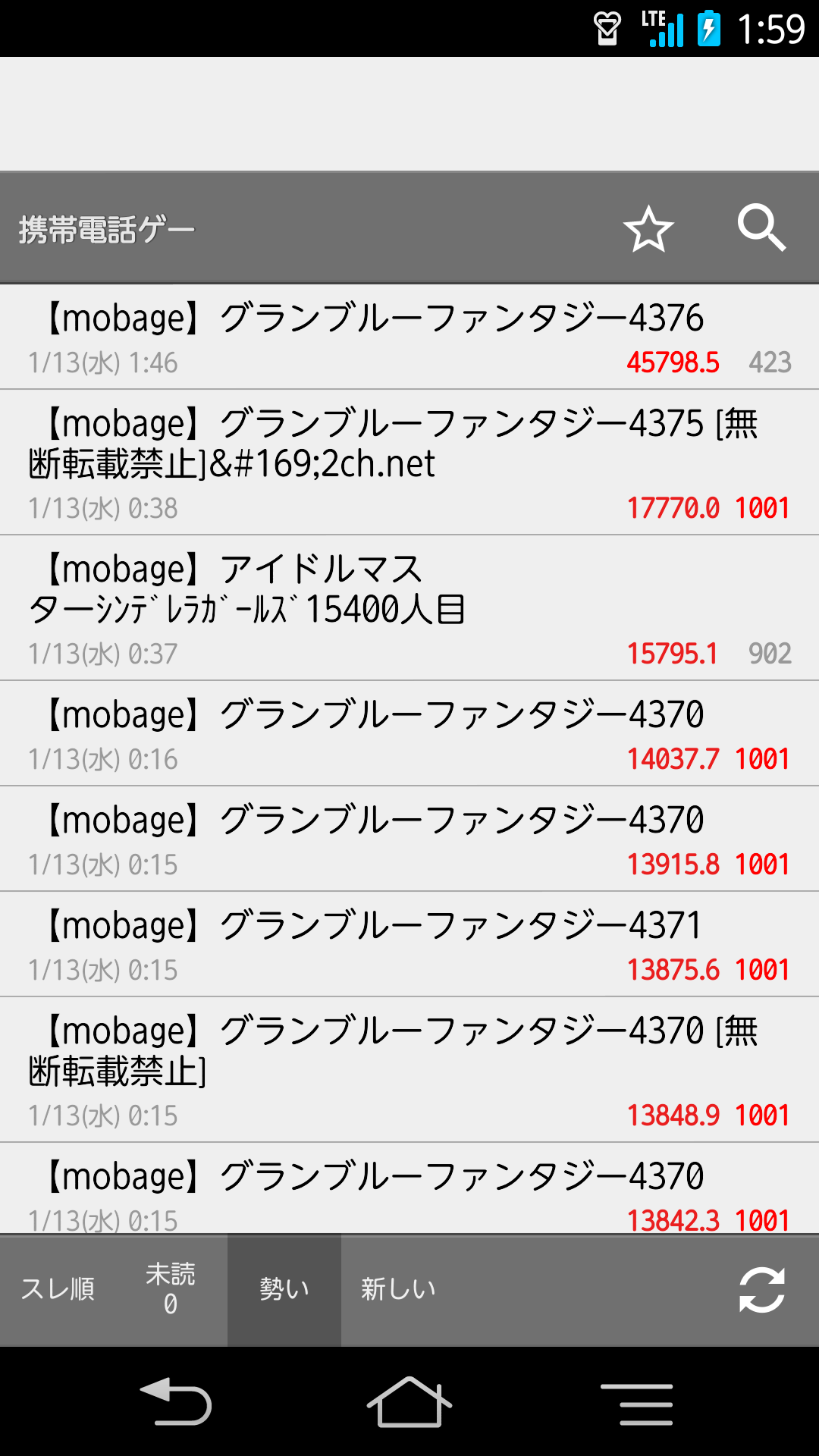Open thread グランブルーファンタジー4371
This screenshot has width=819, height=1456.
409,944
